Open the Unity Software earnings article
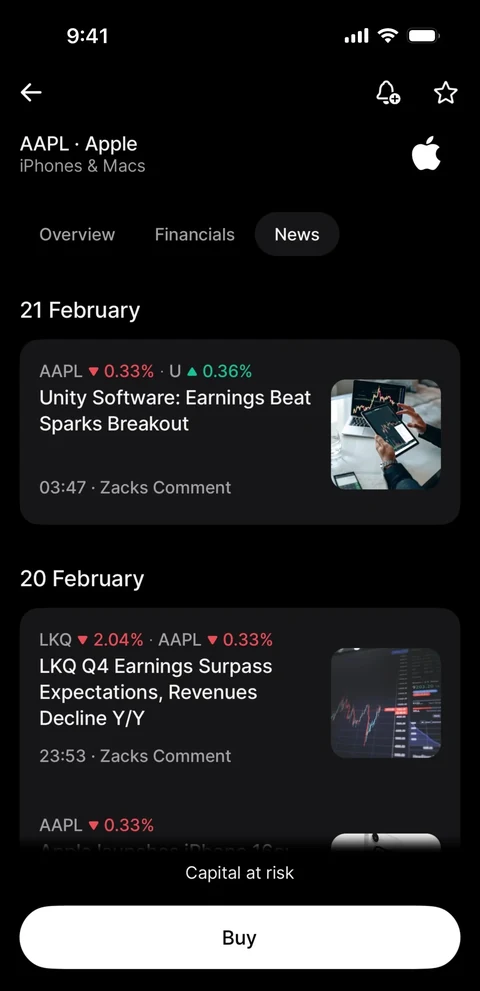This screenshot has height=991, width=480. [x=240, y=432]
